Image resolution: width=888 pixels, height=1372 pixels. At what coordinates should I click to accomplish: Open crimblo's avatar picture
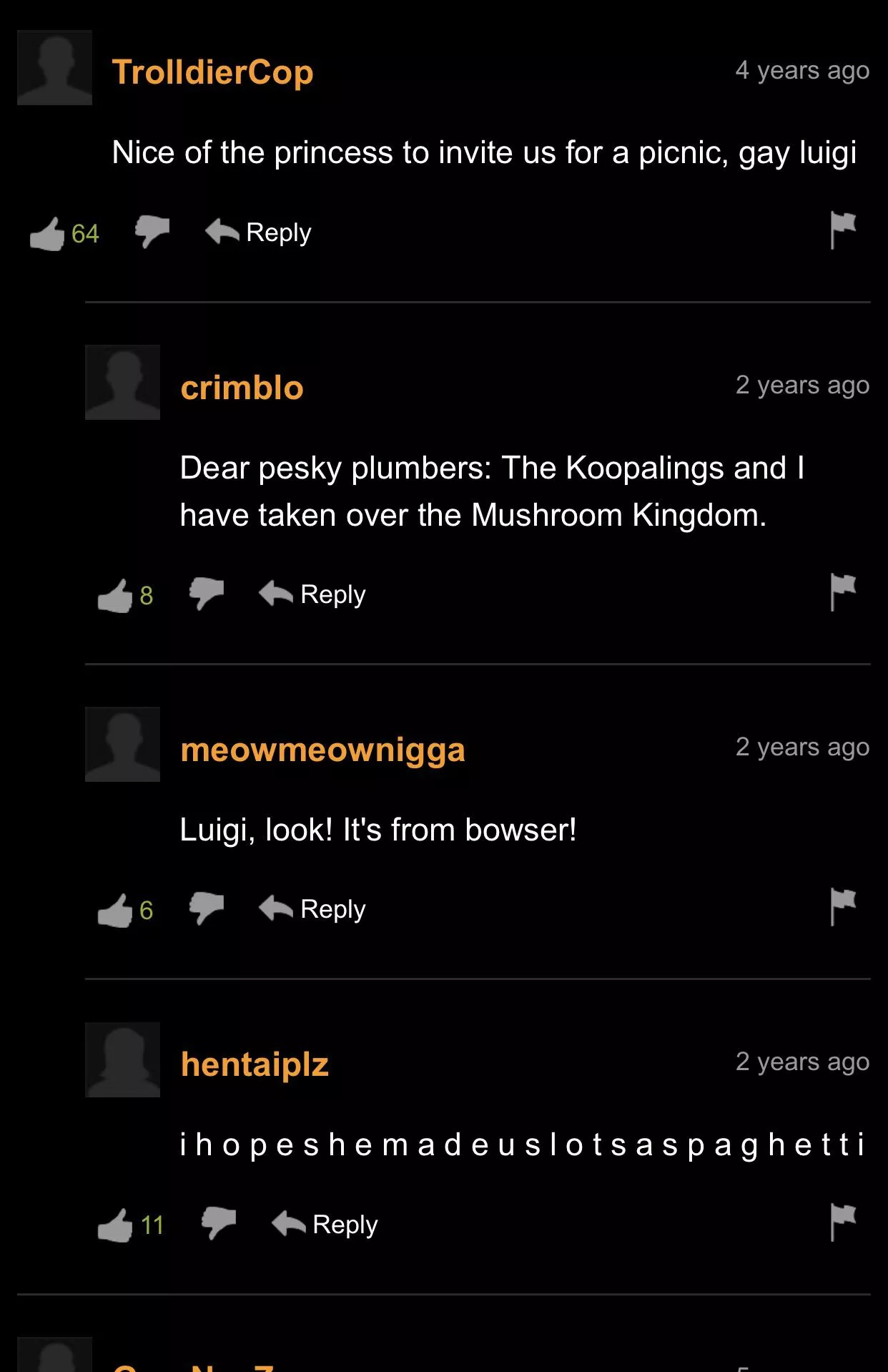point(122,382)
